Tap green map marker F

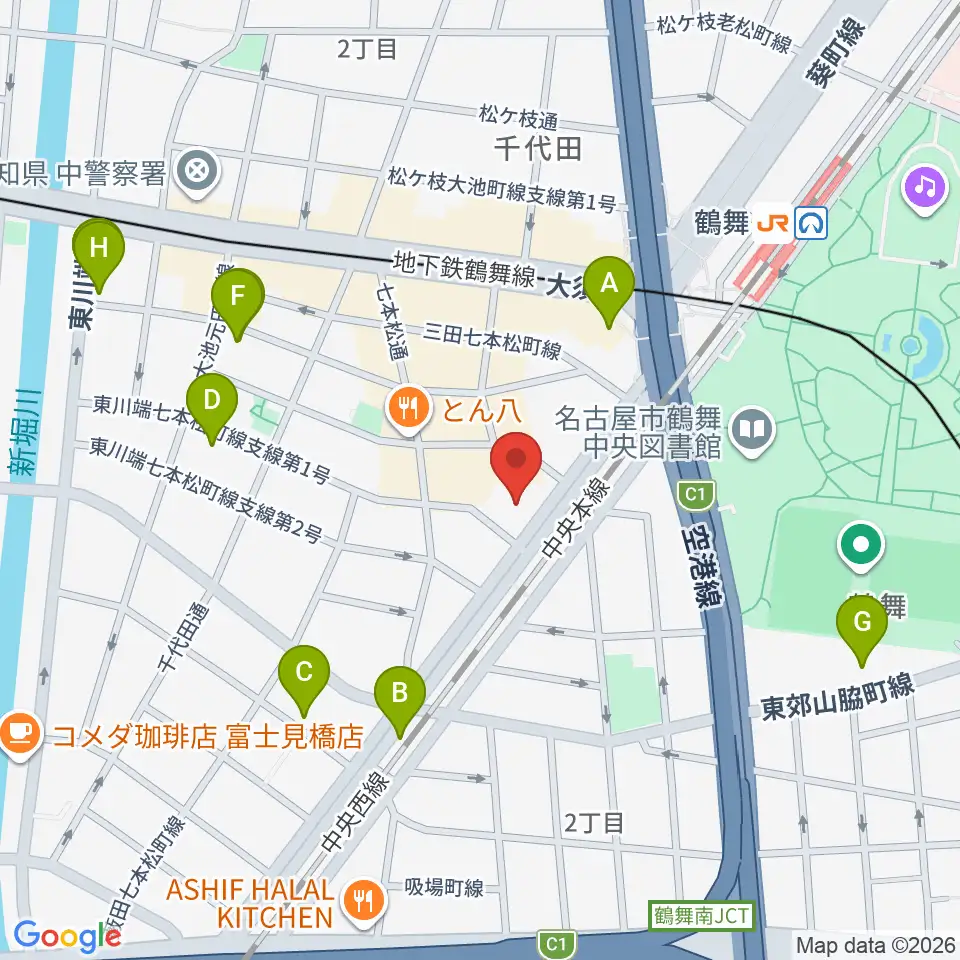[x=238, y=304]
